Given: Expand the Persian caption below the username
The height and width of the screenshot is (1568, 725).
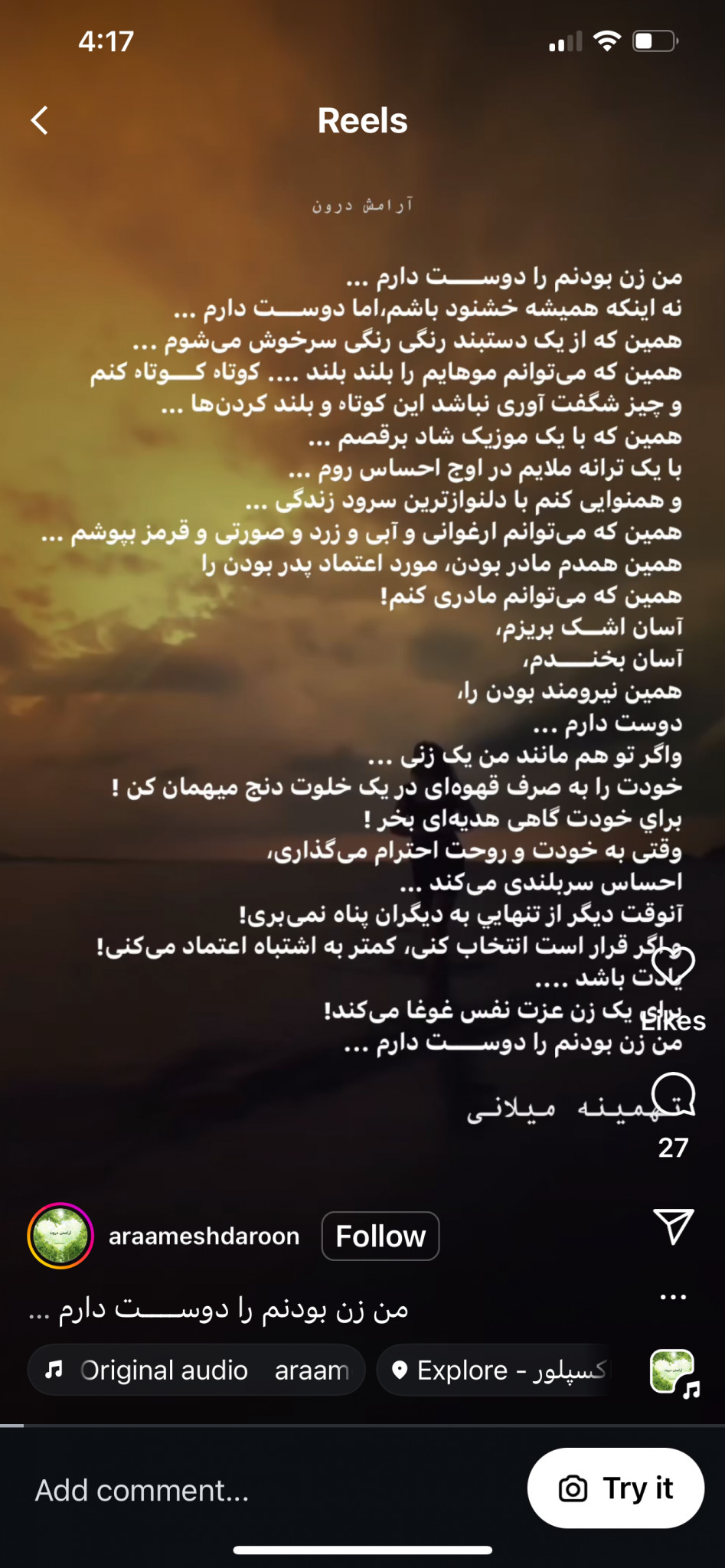Looking at the screenshot, I should [218, 1309].
